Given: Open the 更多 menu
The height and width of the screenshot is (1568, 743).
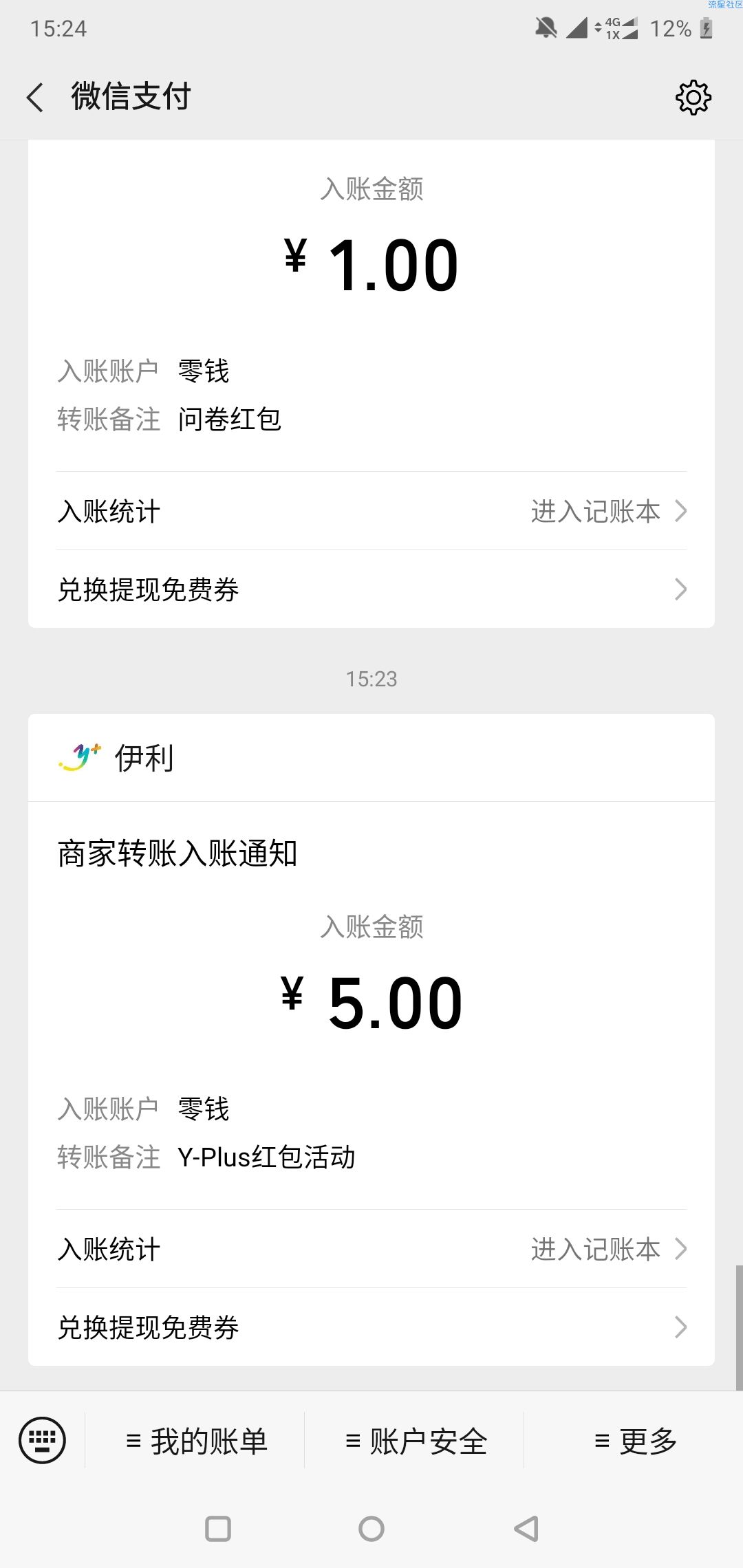Looking at the screenshot, I should 634,1440.
